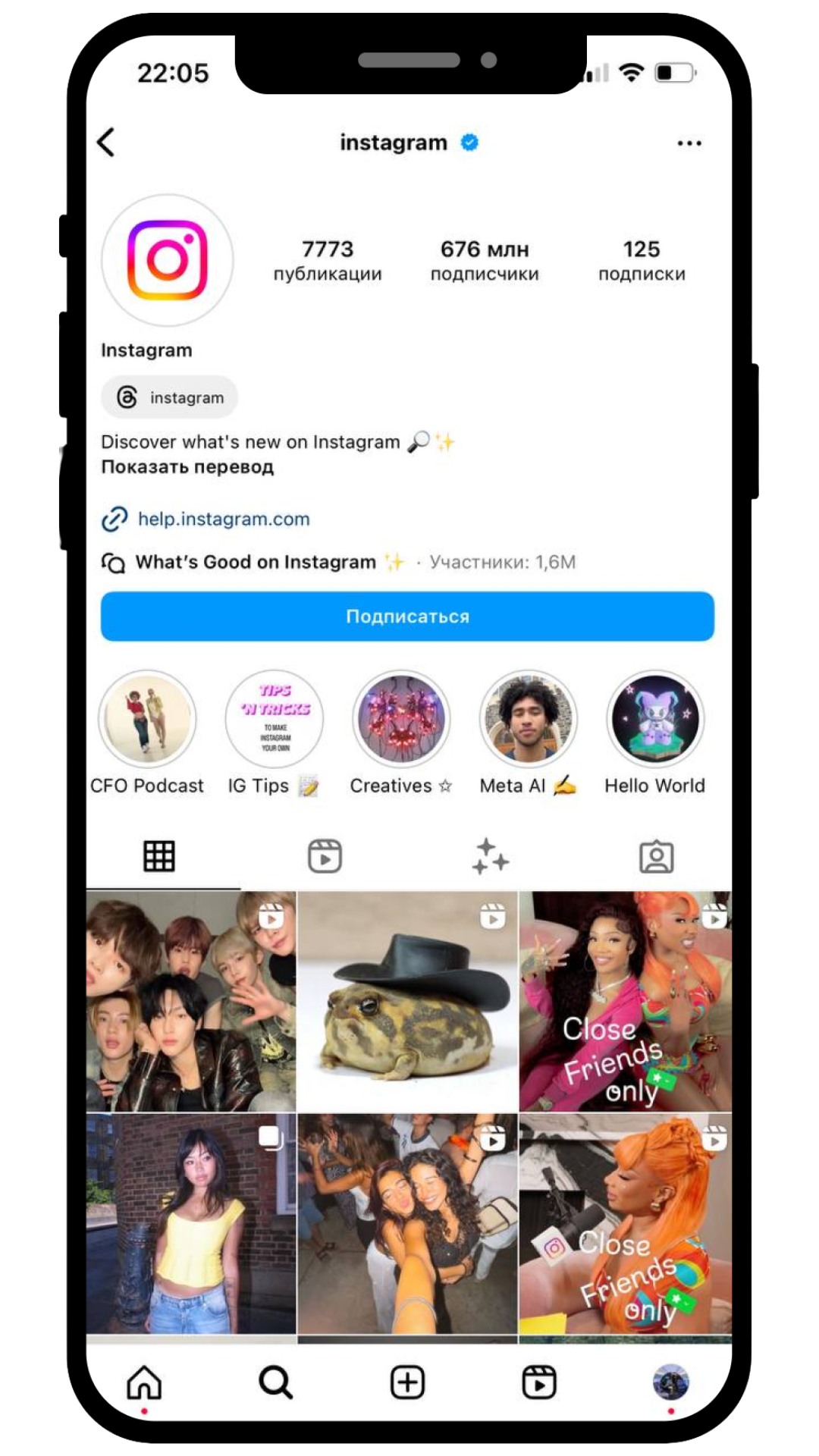Viewport: 819px width, 1456px height.
Task: Tap Показать перевод to translate bio
Action: click(187, 467)
